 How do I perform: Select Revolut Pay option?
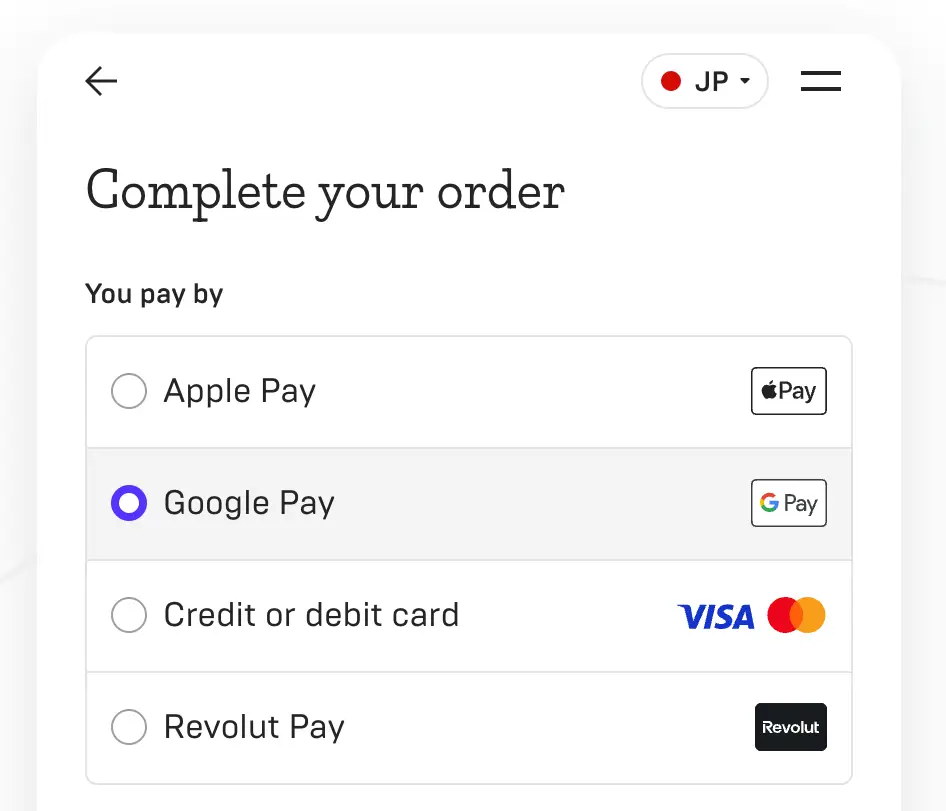pos(129,727)
